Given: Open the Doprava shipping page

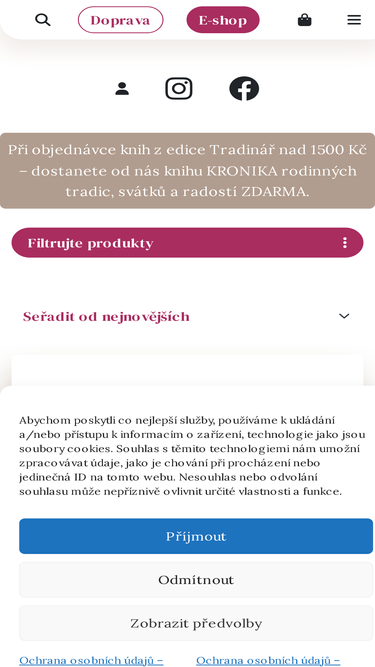Looking at the screenshot, I should [120, 20].
